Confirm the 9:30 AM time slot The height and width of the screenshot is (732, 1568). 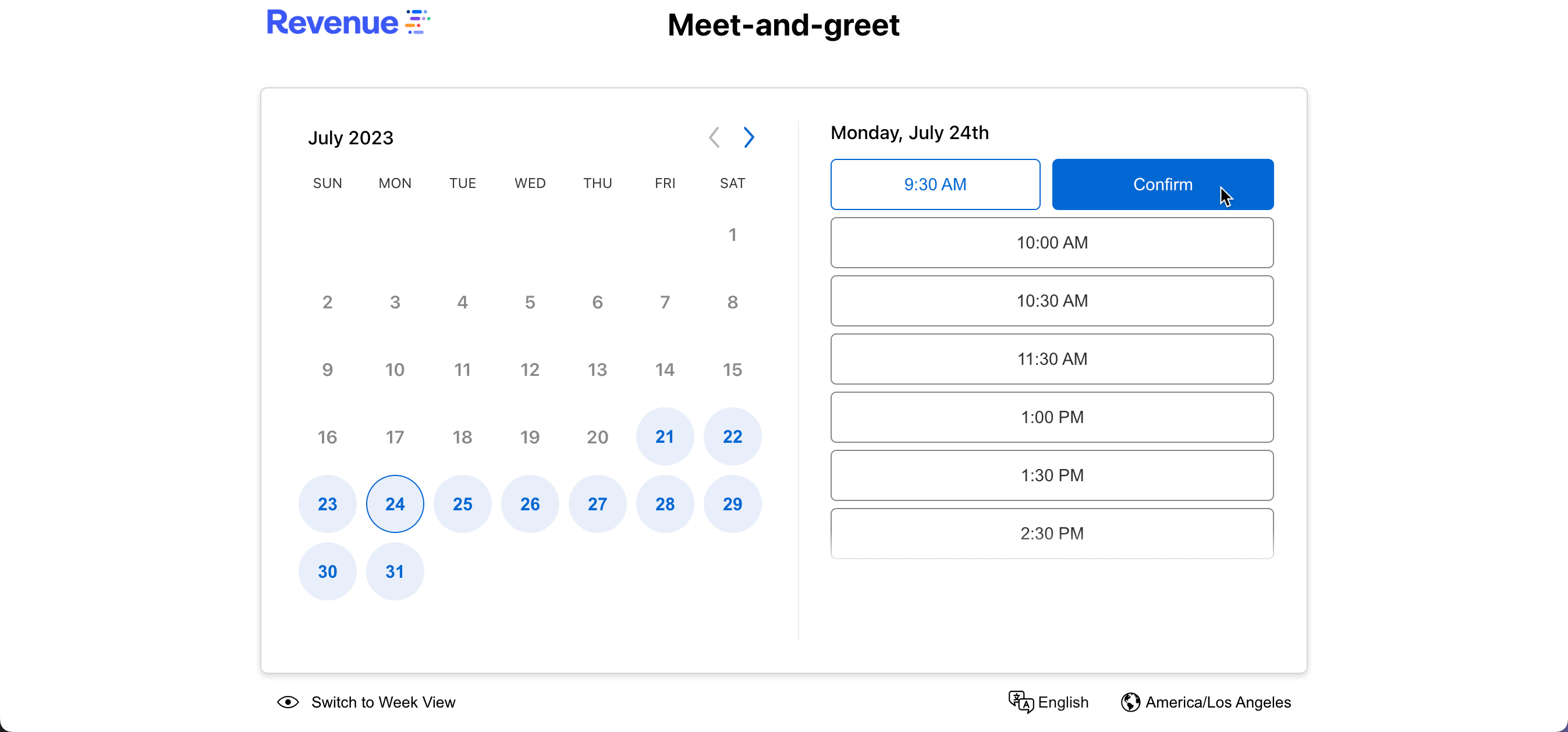(1162, 184)
